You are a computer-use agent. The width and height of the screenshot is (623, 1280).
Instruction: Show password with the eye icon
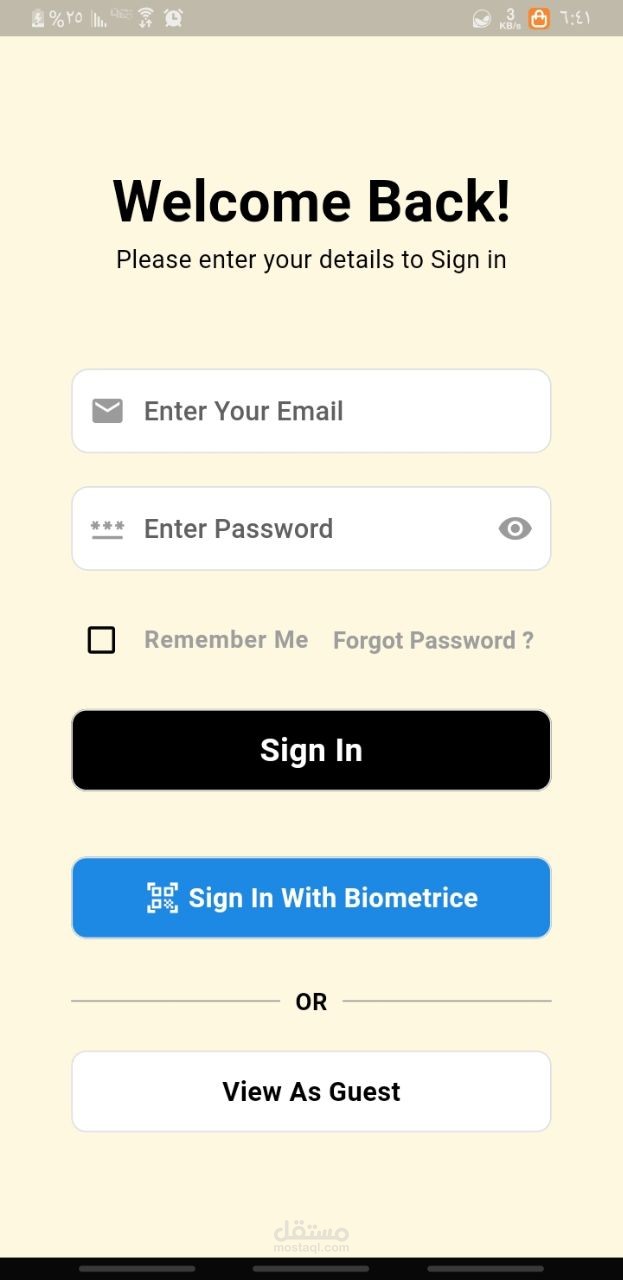coord(515,529)
